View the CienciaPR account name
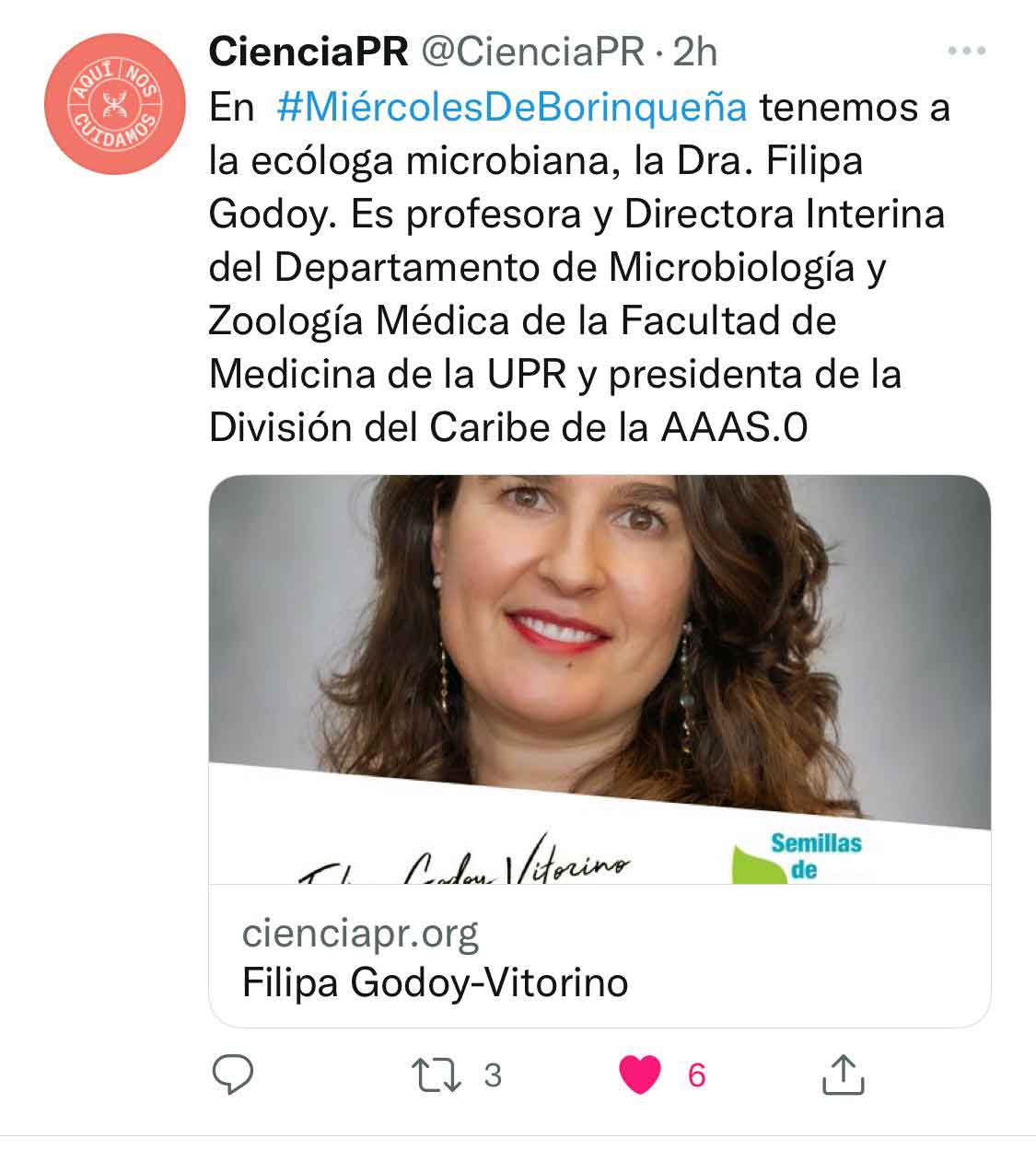 [308, 52]
